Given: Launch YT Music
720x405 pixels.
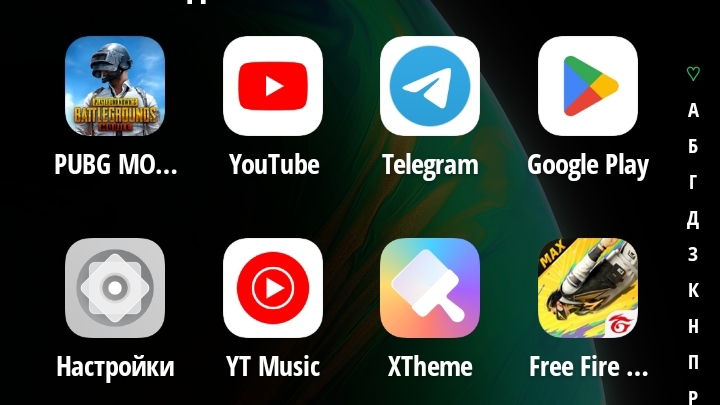Looking at the screenshot, I should (273, 288).
